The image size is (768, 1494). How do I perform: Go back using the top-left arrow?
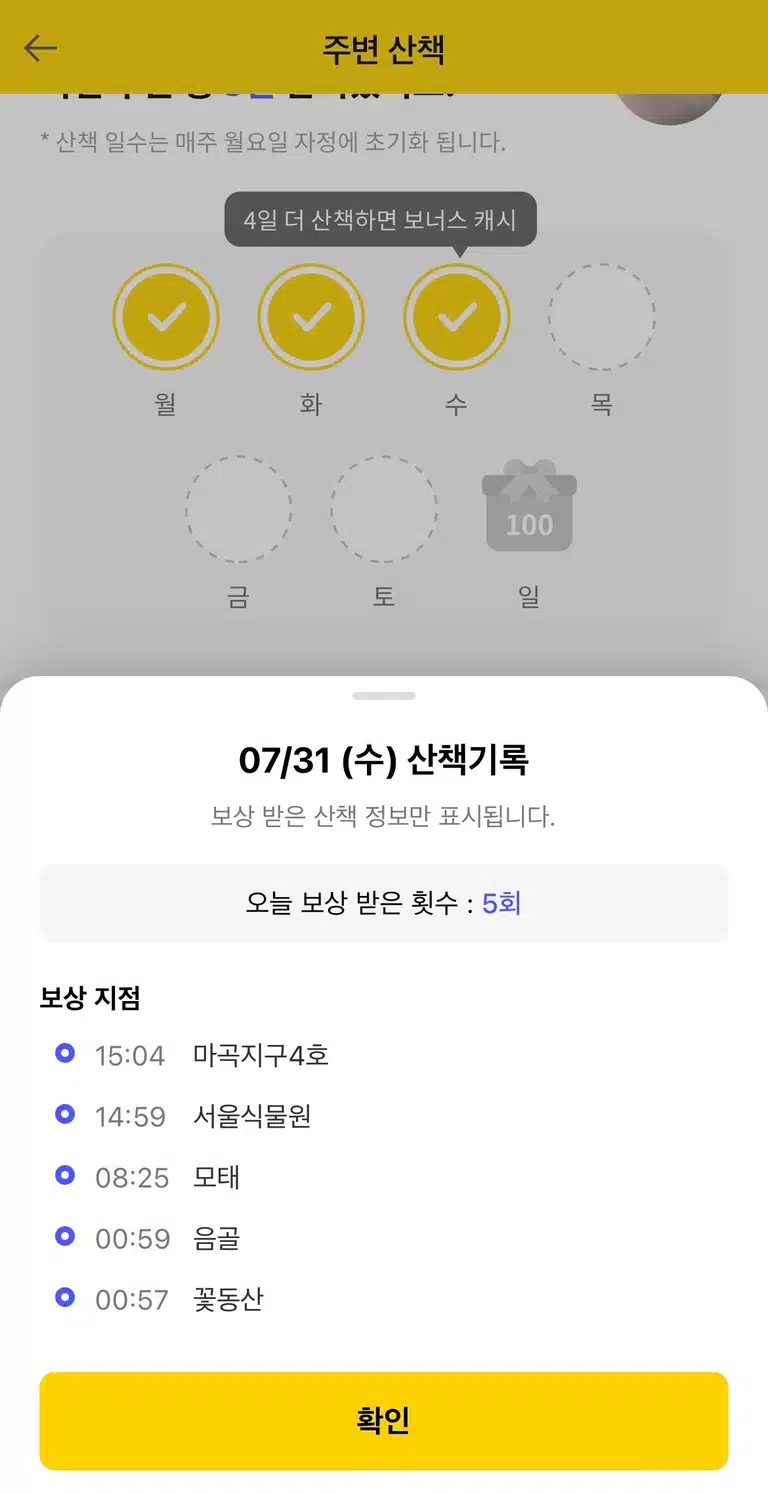[41, 48]
